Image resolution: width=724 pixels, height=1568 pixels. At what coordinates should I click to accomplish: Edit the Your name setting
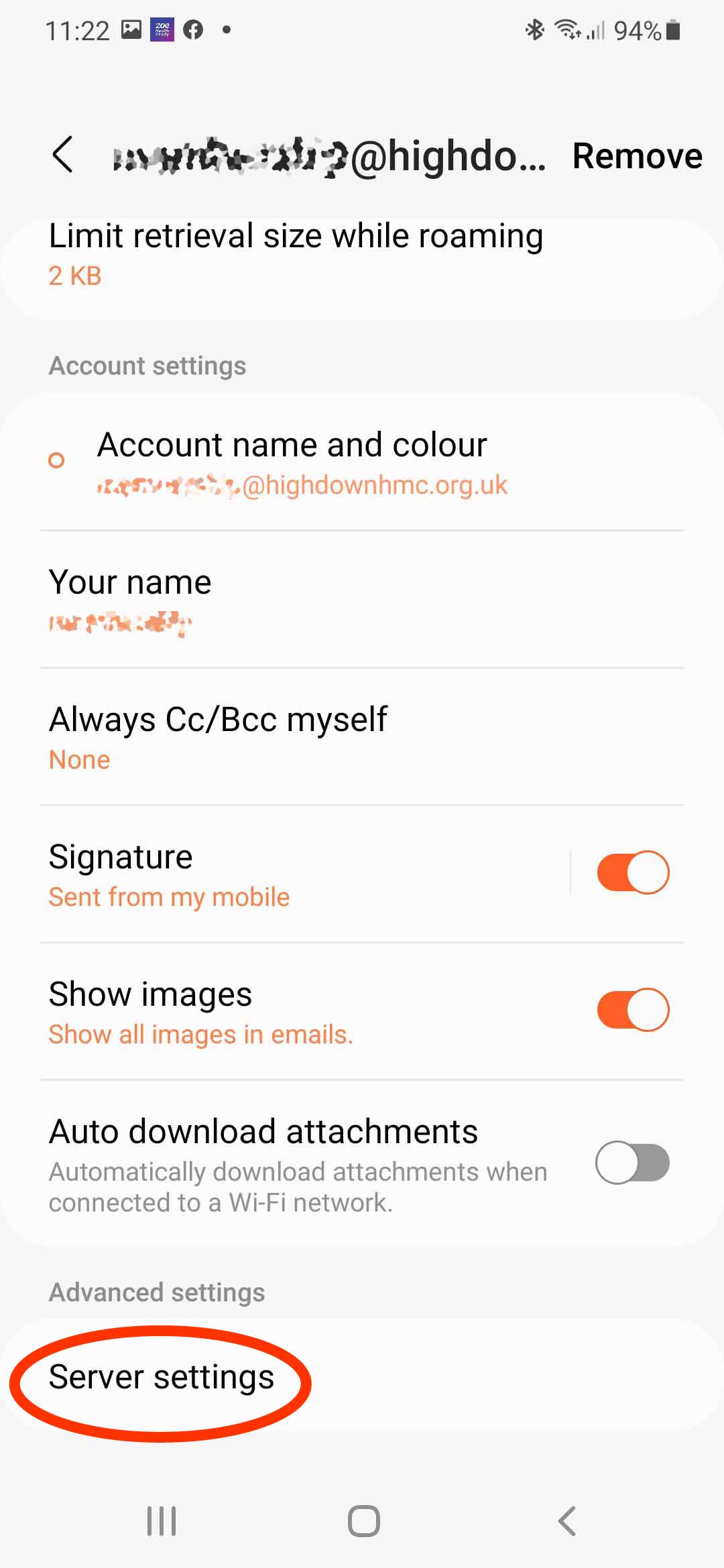pyautogui.click(x=362, y=600)
